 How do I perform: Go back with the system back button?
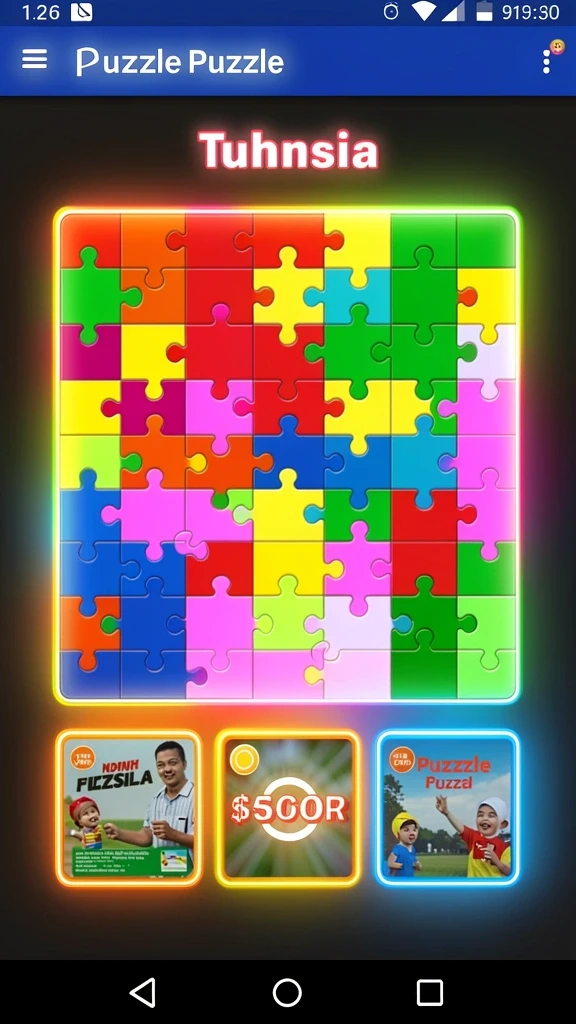click(143, 992)
